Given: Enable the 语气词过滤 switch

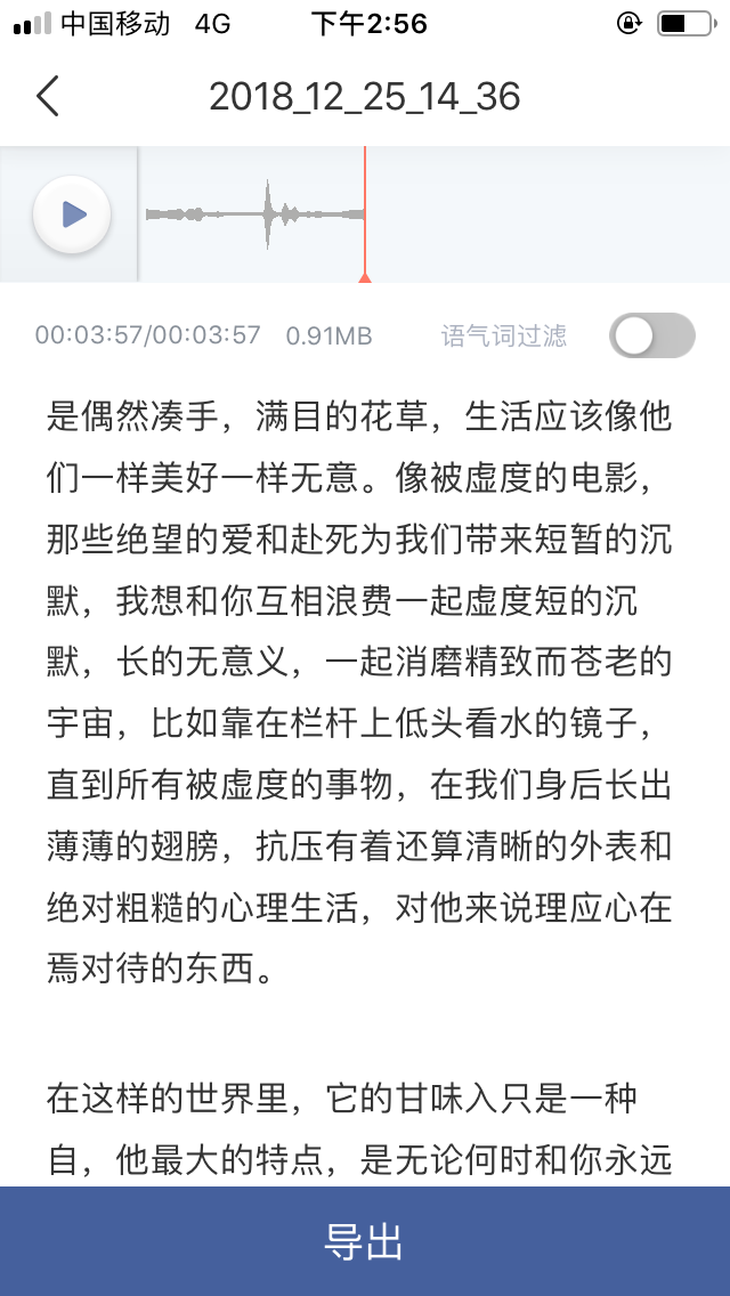Looking at the screenshot, I should pyautogui.click(x=652, y=336).
